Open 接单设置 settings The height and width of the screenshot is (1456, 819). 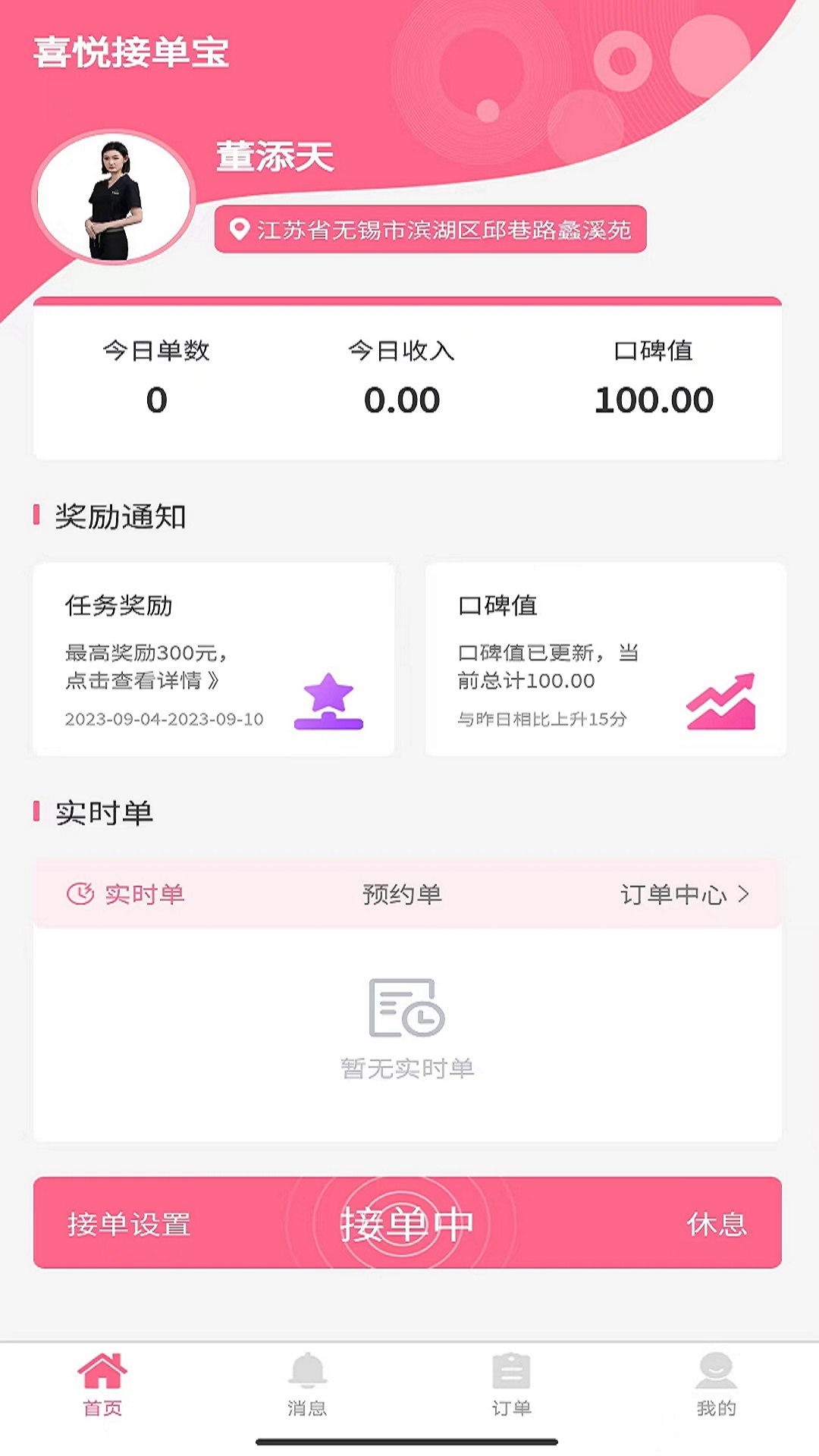click(x=129, y=1224)
